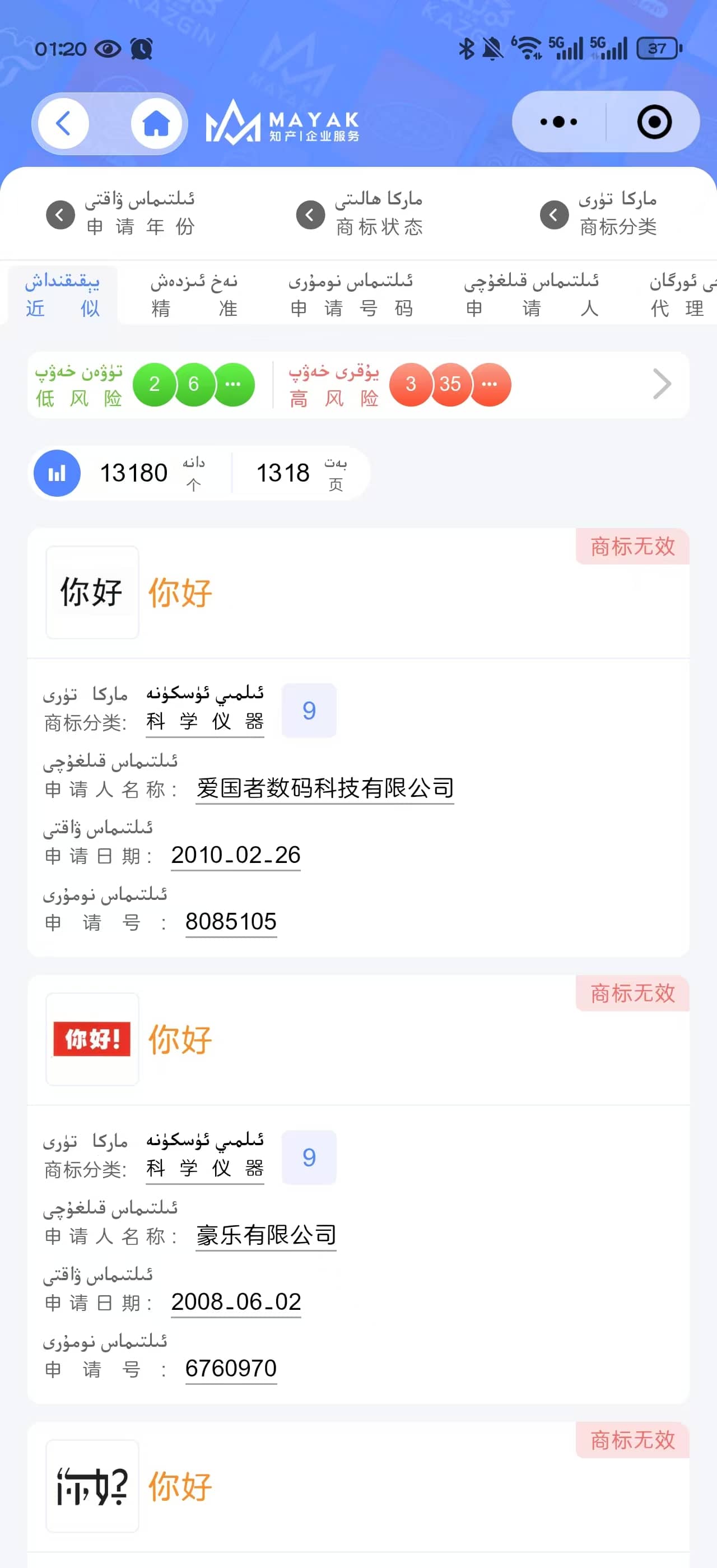Tap the home icon in the top bar
The height and width of the screenshot is (1568, 717).
[x=156, y=123]
